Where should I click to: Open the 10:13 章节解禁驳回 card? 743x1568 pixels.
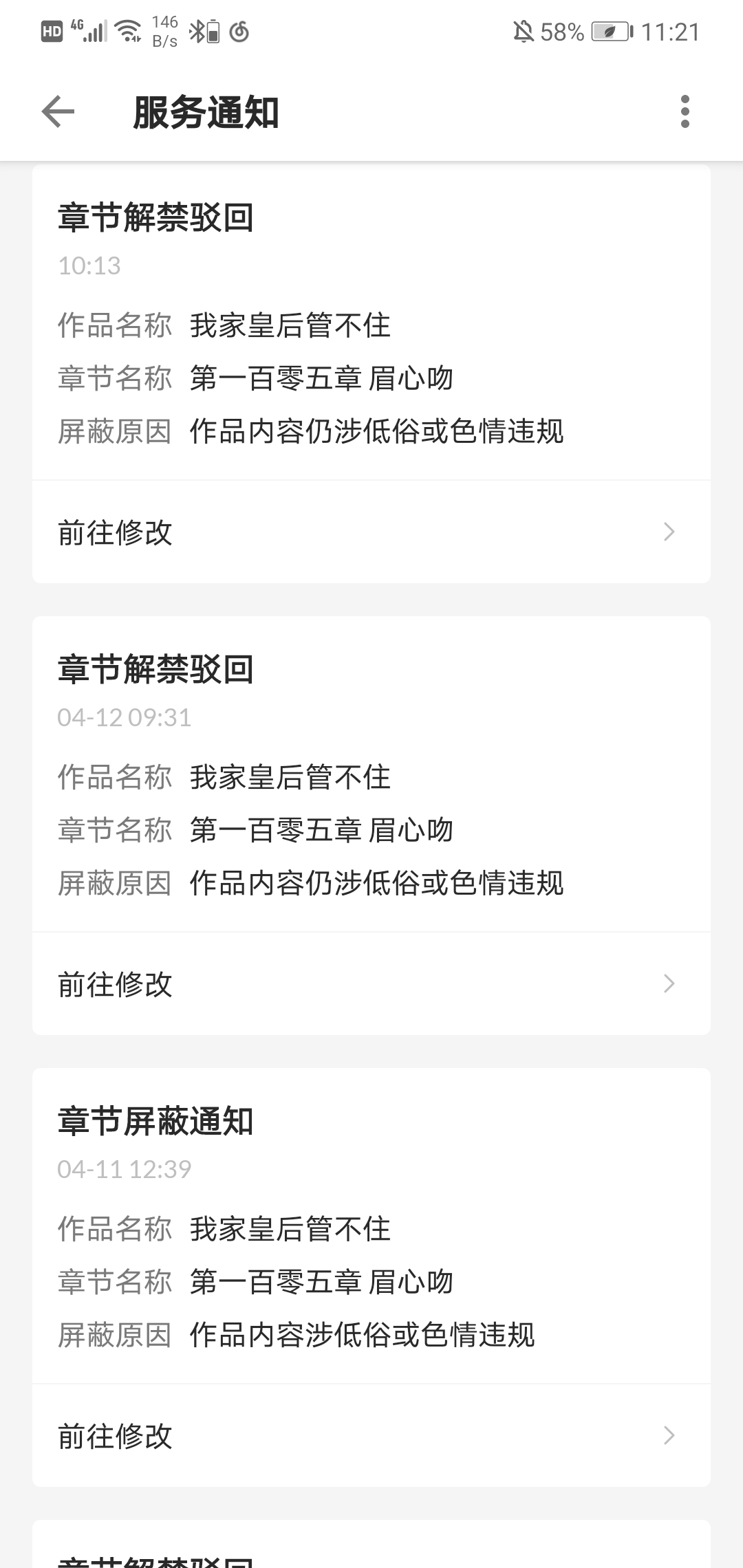point(371,323)
